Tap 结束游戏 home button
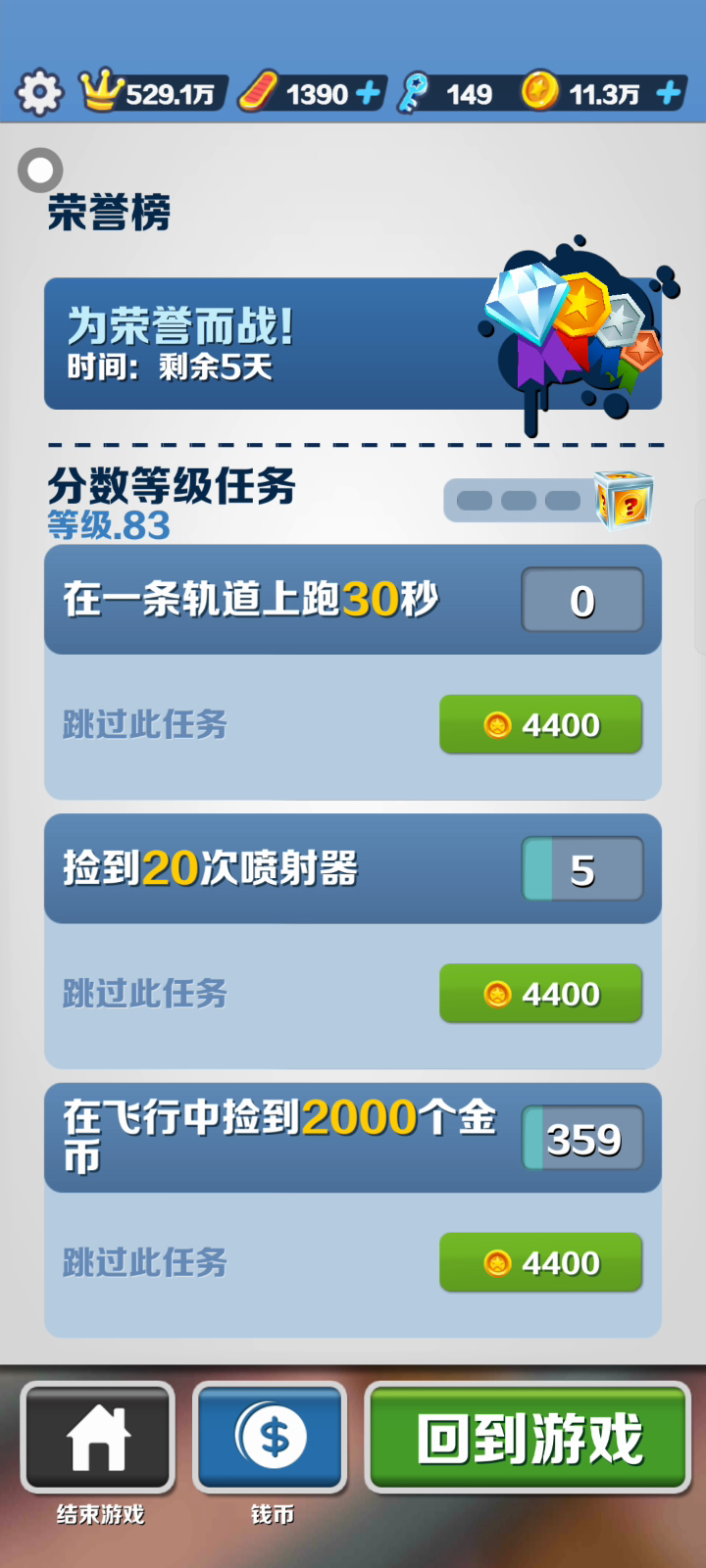 coord(98,1438)
